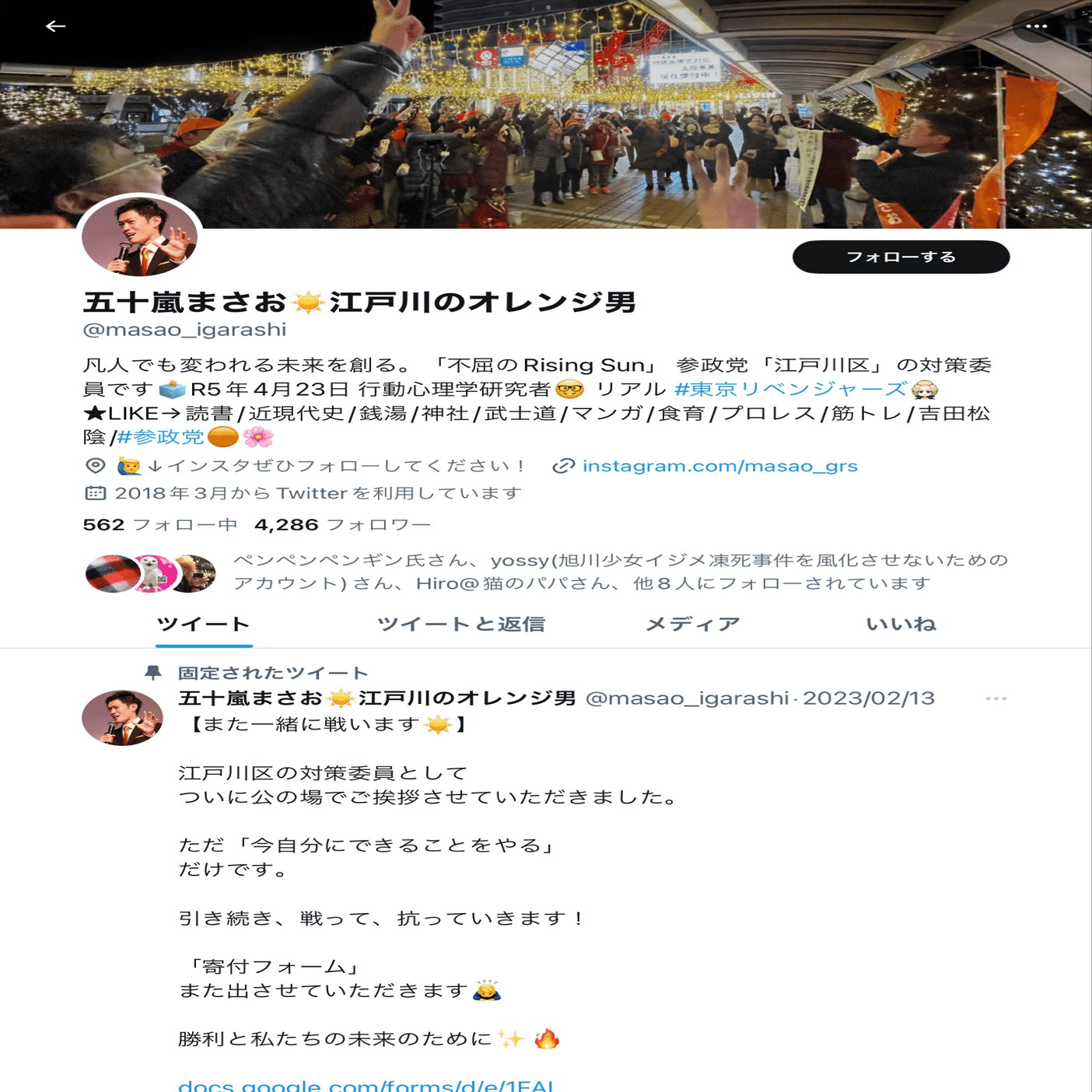View the 4,286 フォロワー followers list
This screenshot has width=1092, height=1092.
click(x=342, y=525)
